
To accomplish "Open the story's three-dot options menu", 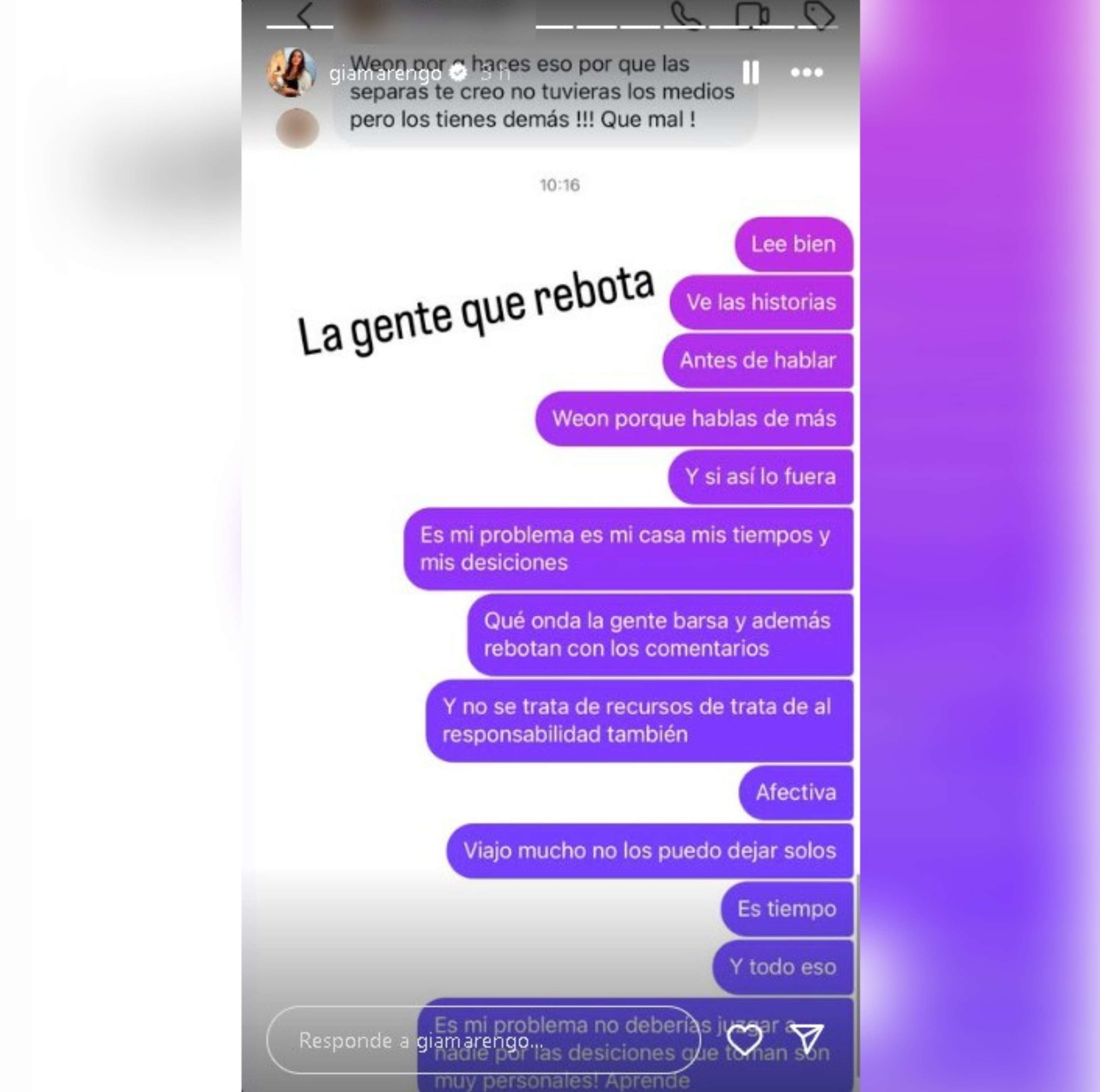I will coord(806,73).
